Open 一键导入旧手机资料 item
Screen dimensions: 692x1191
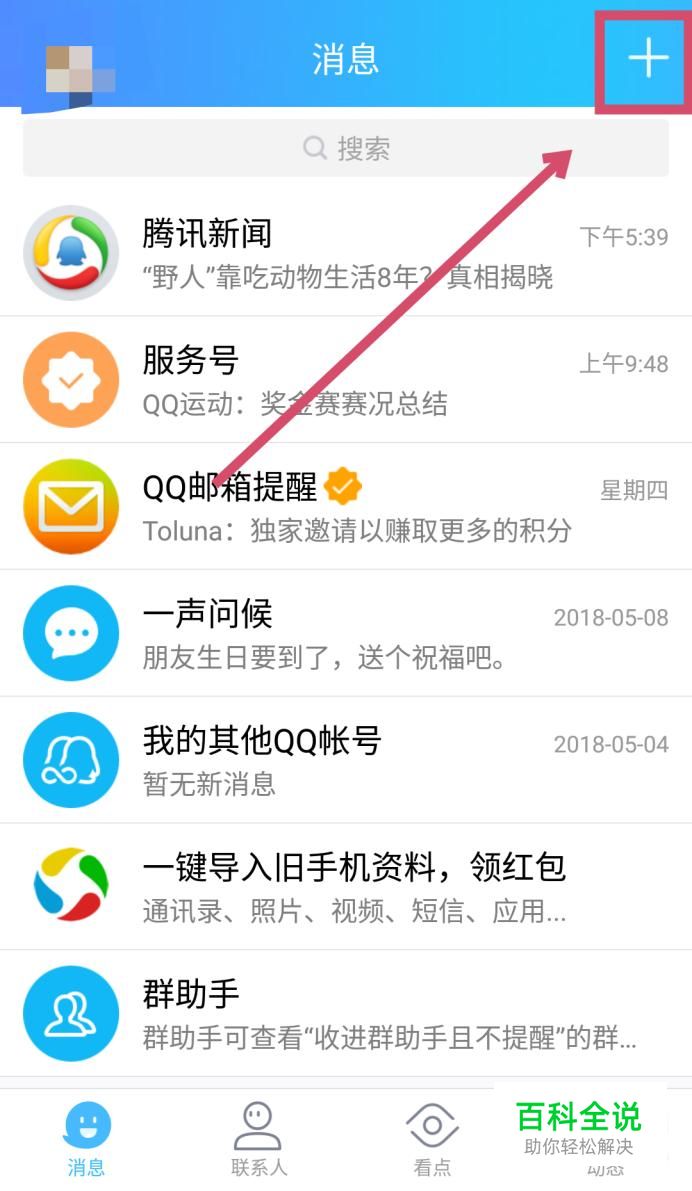click(x=346, y=887)
